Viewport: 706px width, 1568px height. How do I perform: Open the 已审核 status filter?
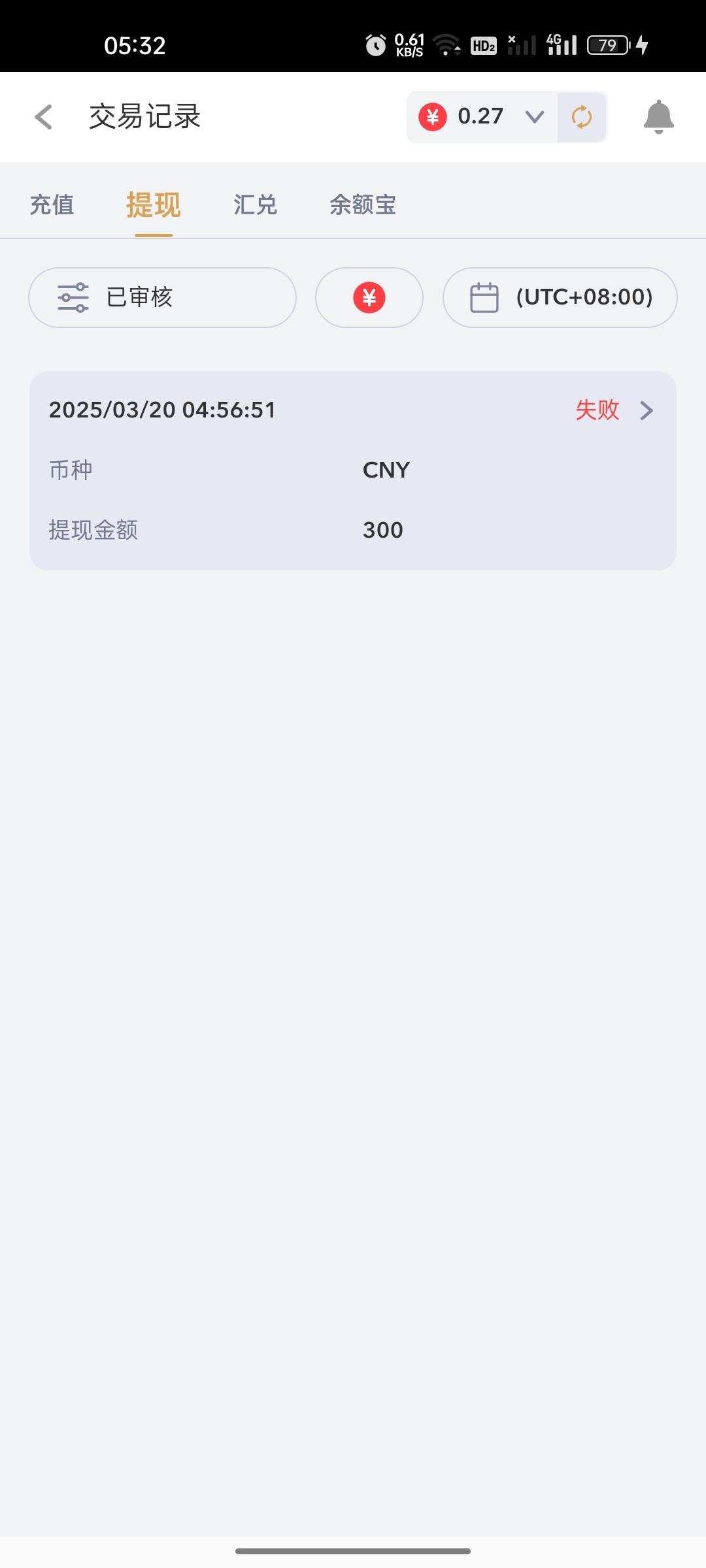(162, 298)
